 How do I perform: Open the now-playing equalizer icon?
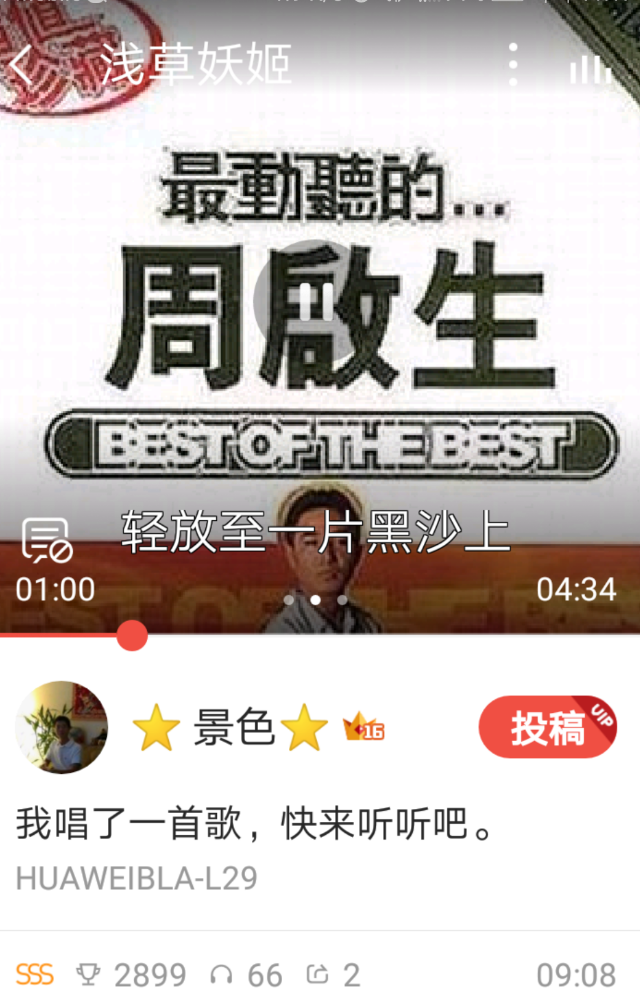coord(589,67)
